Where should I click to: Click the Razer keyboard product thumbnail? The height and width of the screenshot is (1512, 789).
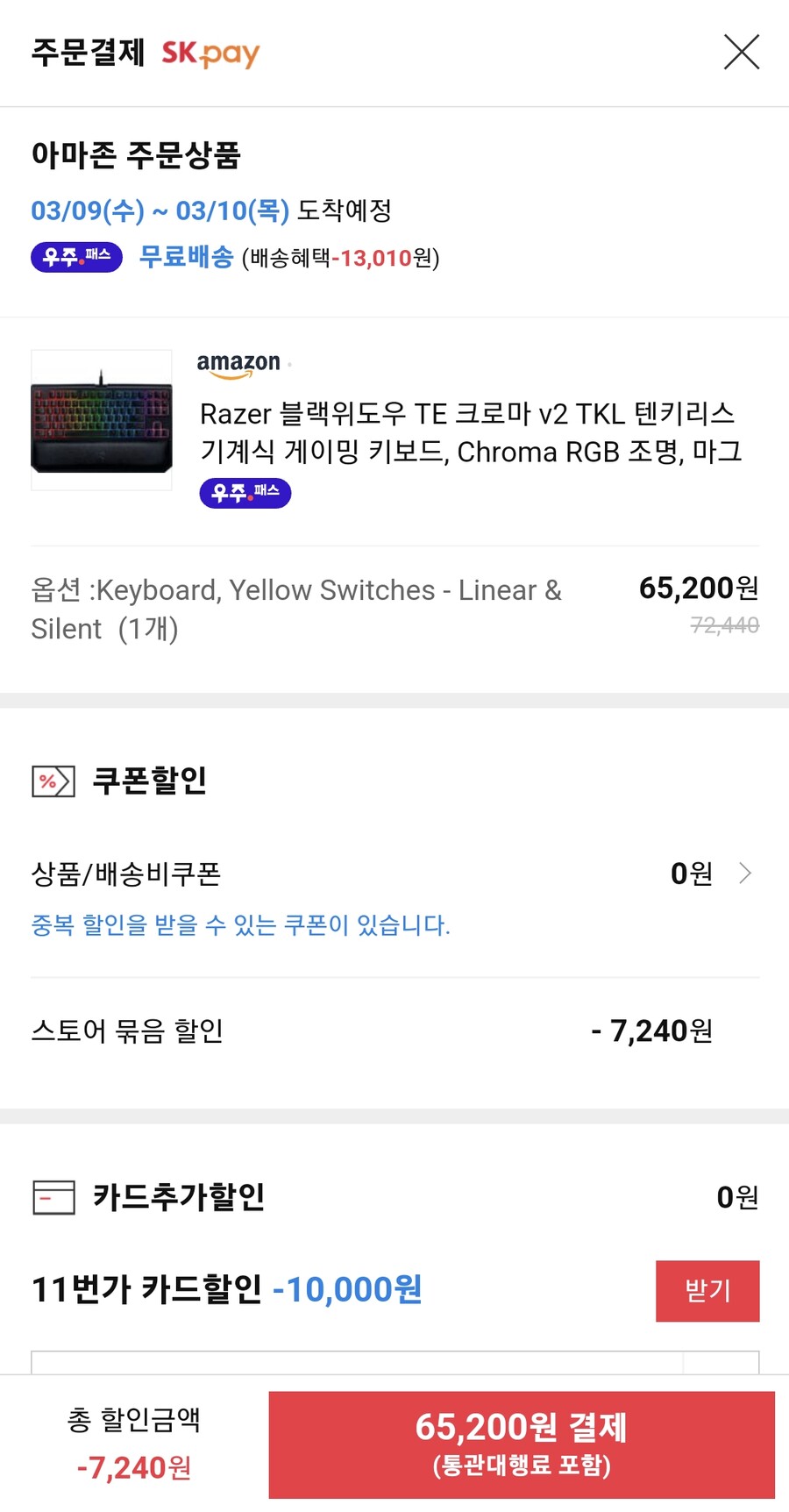(101, 419)
